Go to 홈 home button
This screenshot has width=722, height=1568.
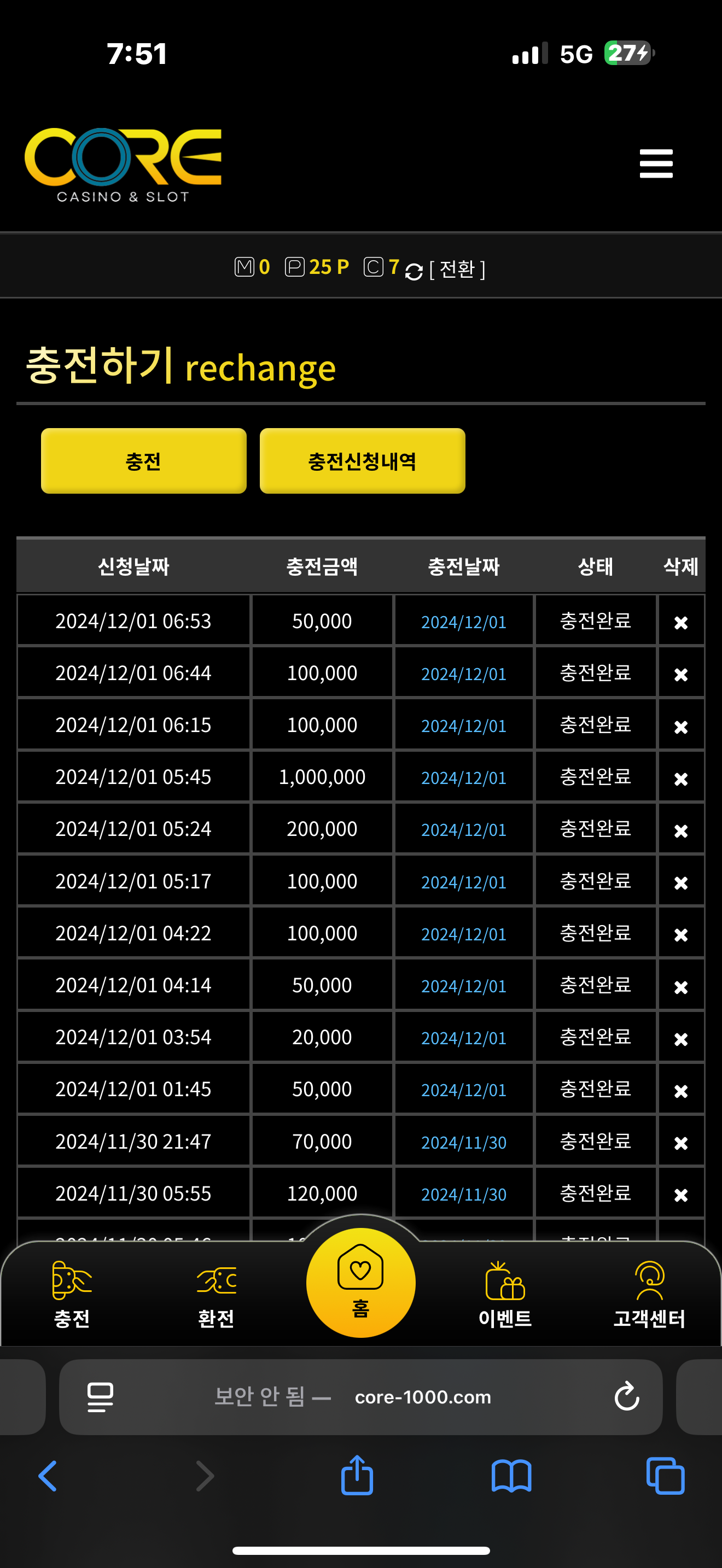(361, 1283)
